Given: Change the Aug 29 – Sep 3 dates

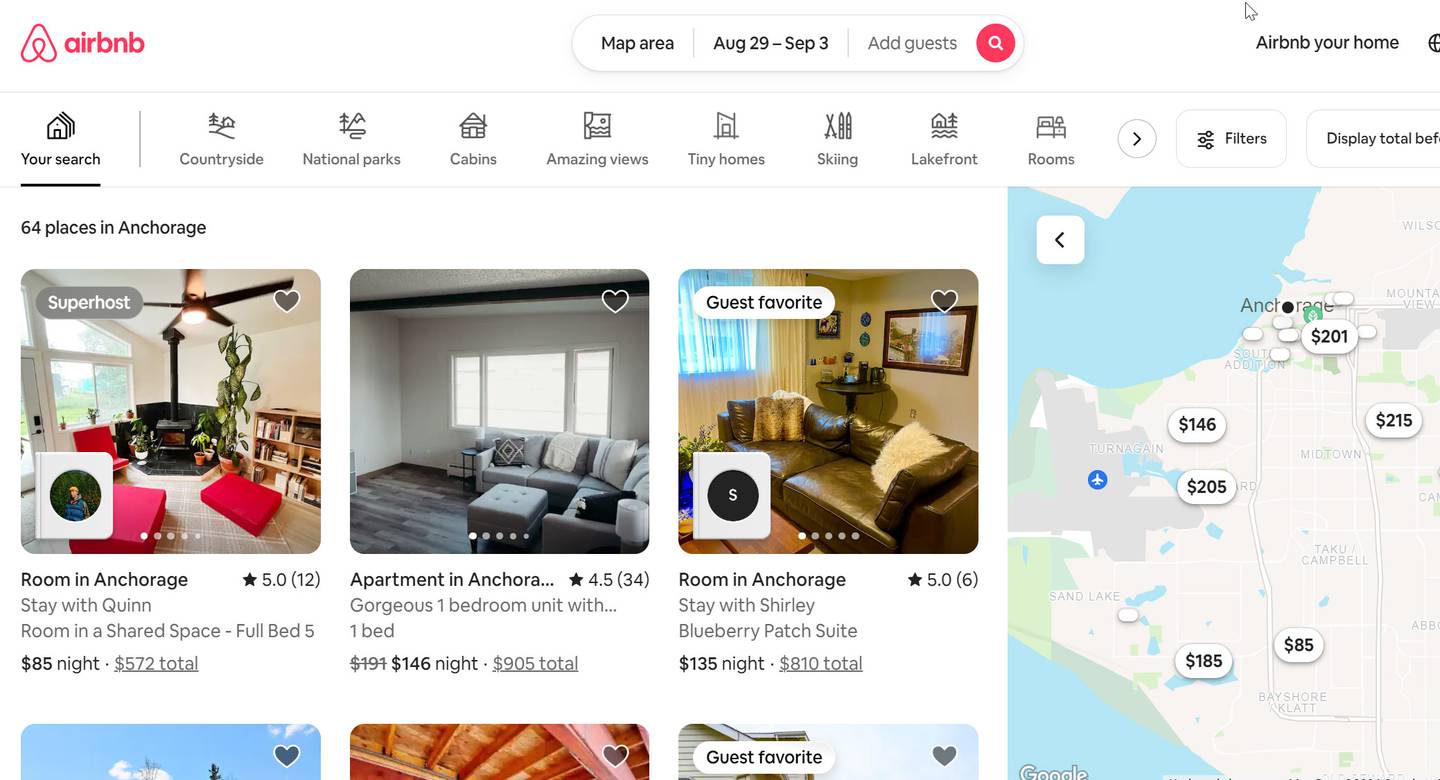Looking at the screenshot, I should tap(770, 43).
